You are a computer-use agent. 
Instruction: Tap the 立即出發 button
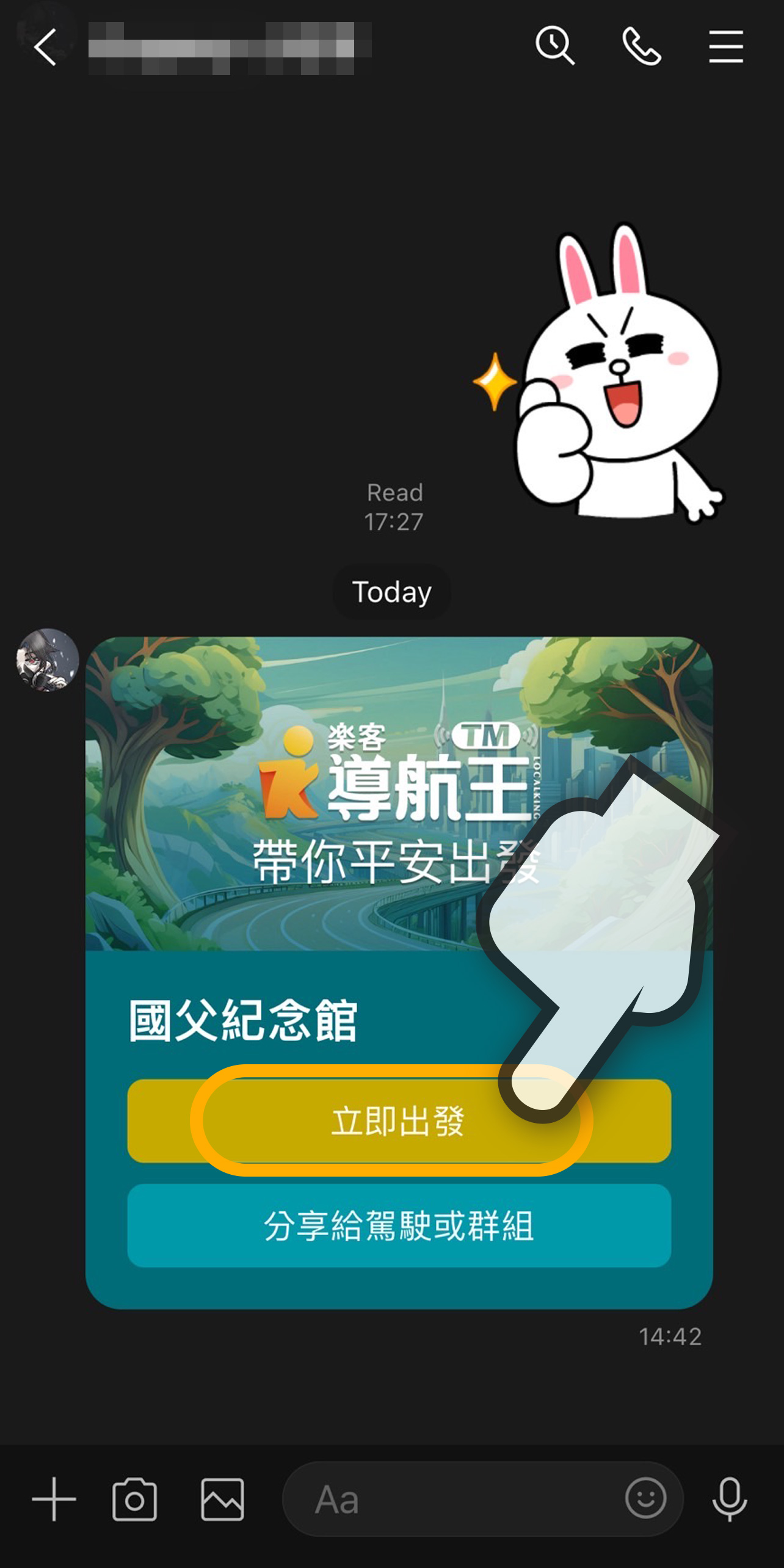click(x=398, y=1121)
